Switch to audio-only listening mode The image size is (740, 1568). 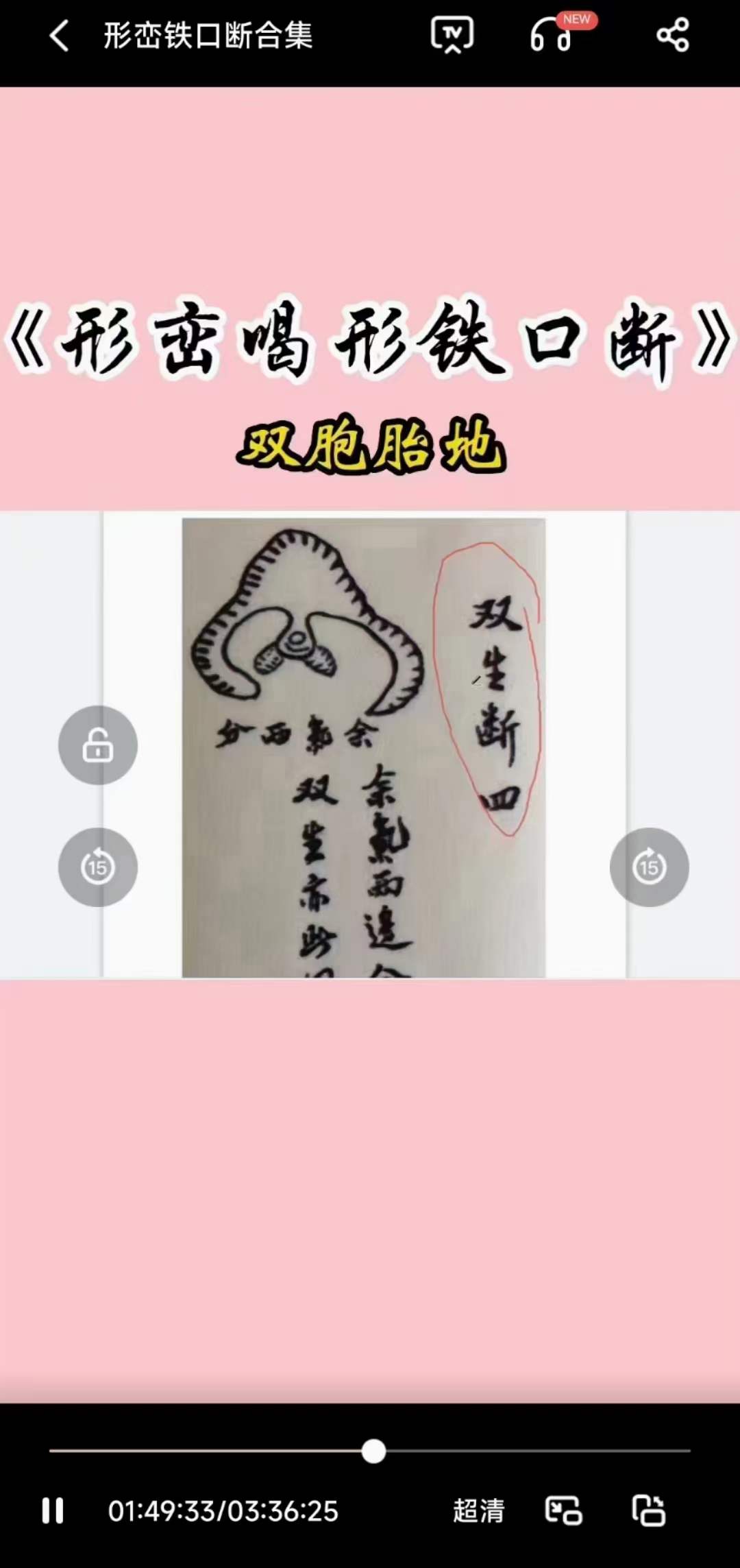pos(552,35)
